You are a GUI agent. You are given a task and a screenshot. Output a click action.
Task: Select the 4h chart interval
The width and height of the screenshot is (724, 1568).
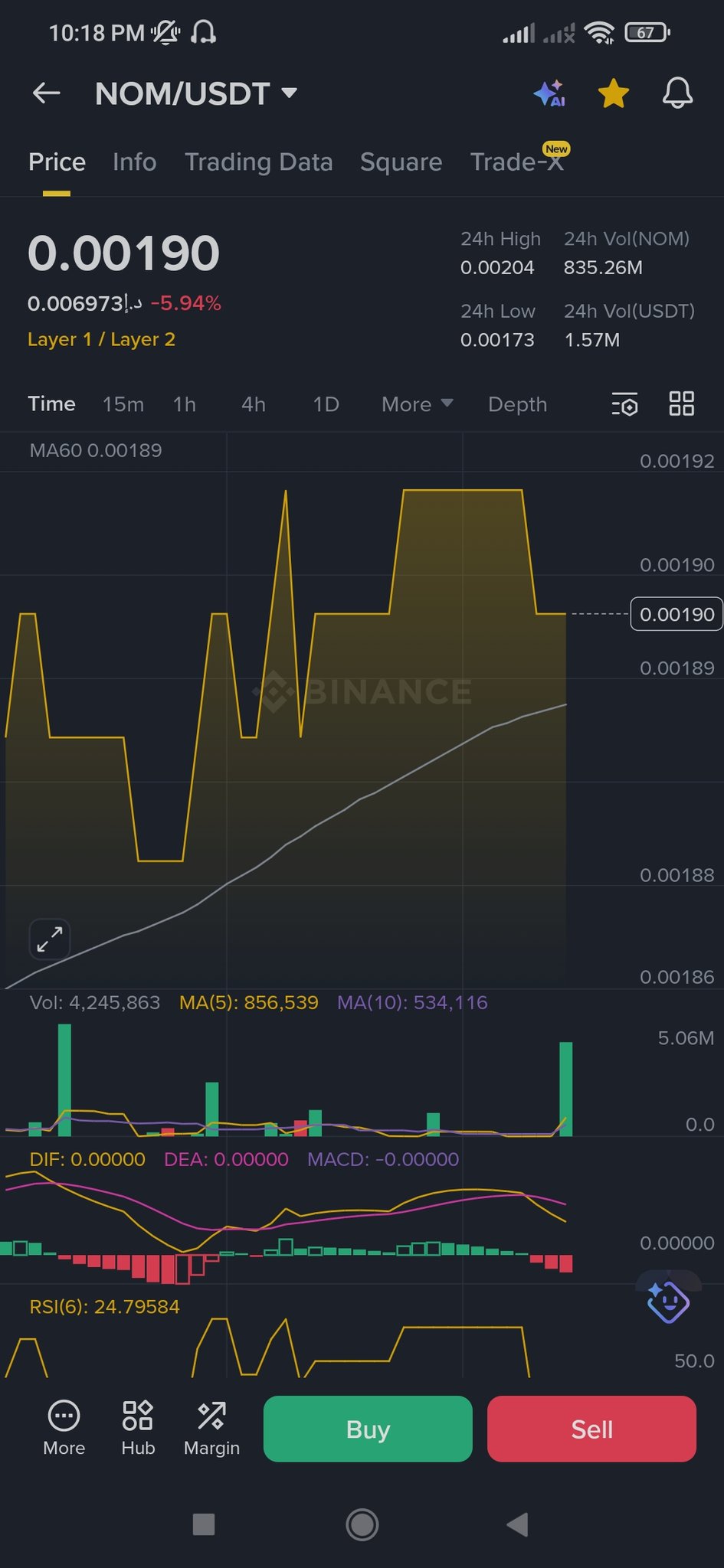pyautogui.click(x=254, y=404)
